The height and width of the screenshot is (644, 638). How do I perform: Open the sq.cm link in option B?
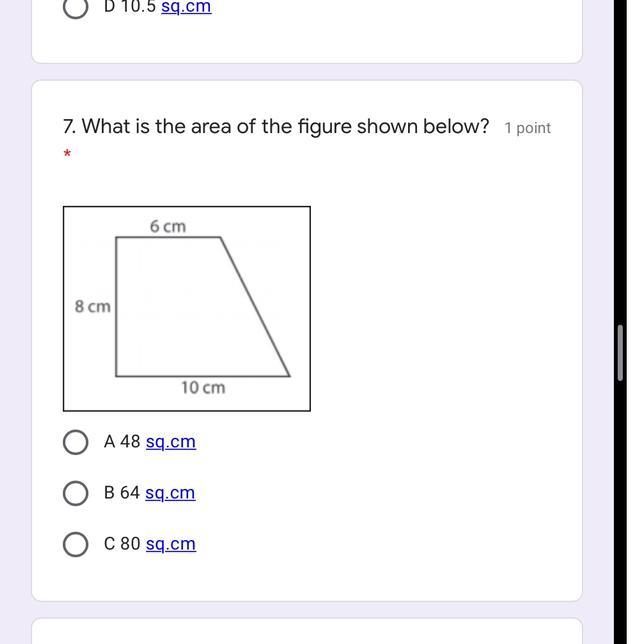point(170,493)
